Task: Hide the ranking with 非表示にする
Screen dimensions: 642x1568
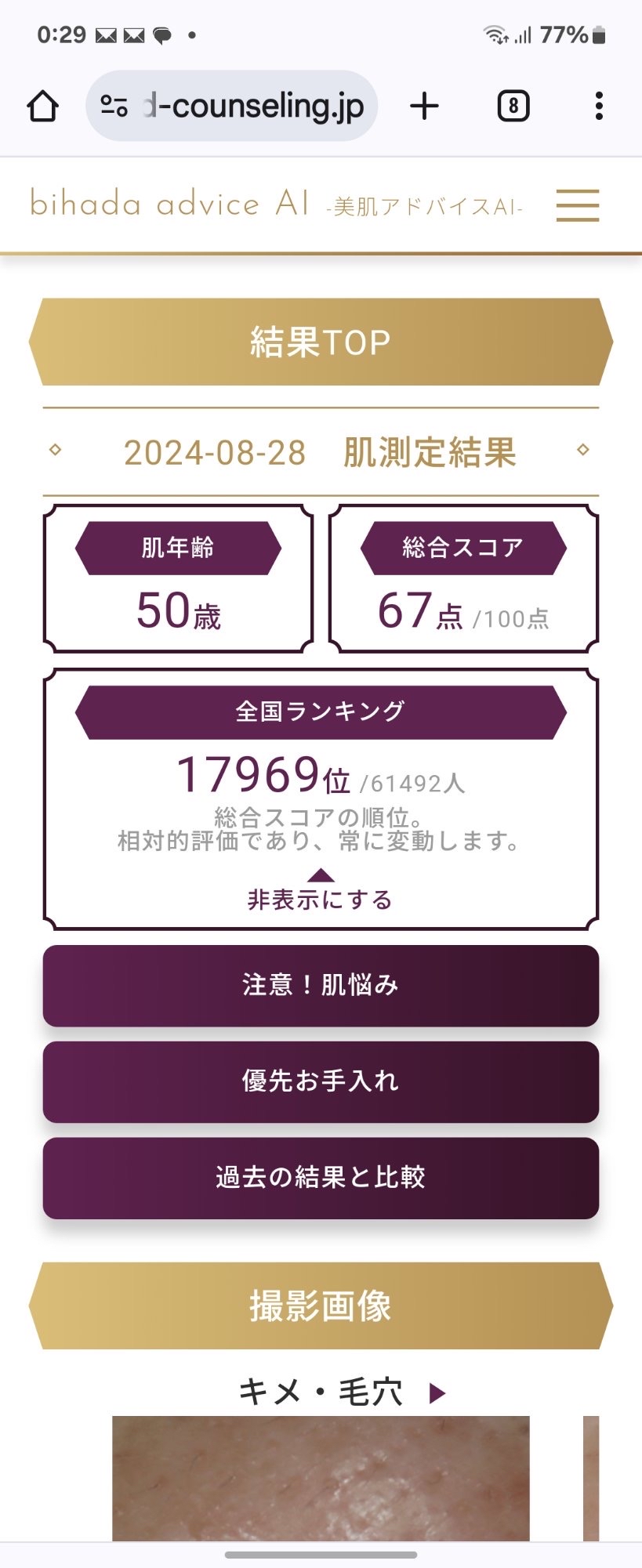Action: [321, 899]
